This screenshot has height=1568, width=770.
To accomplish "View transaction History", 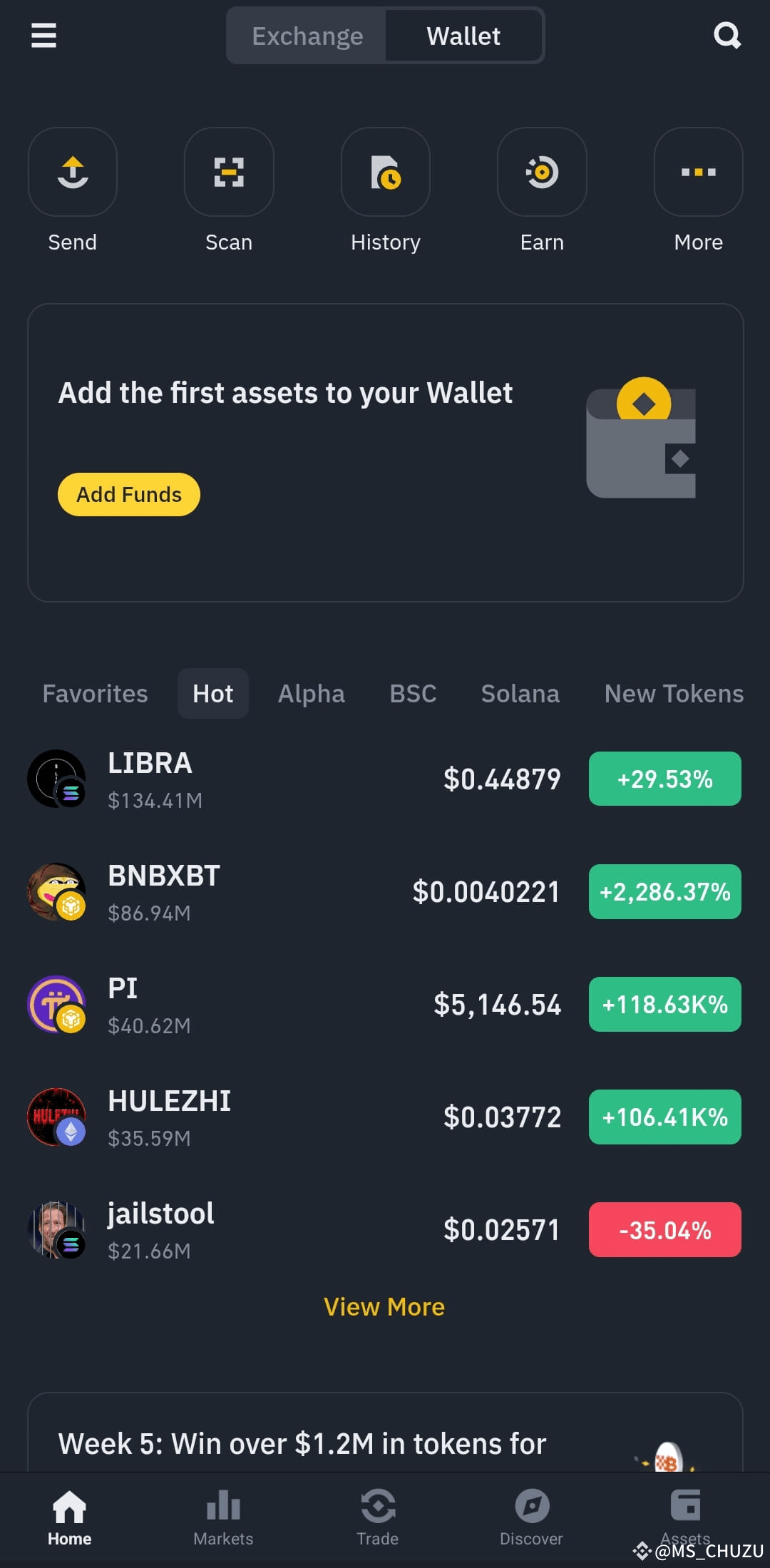I will click(385, 173).
